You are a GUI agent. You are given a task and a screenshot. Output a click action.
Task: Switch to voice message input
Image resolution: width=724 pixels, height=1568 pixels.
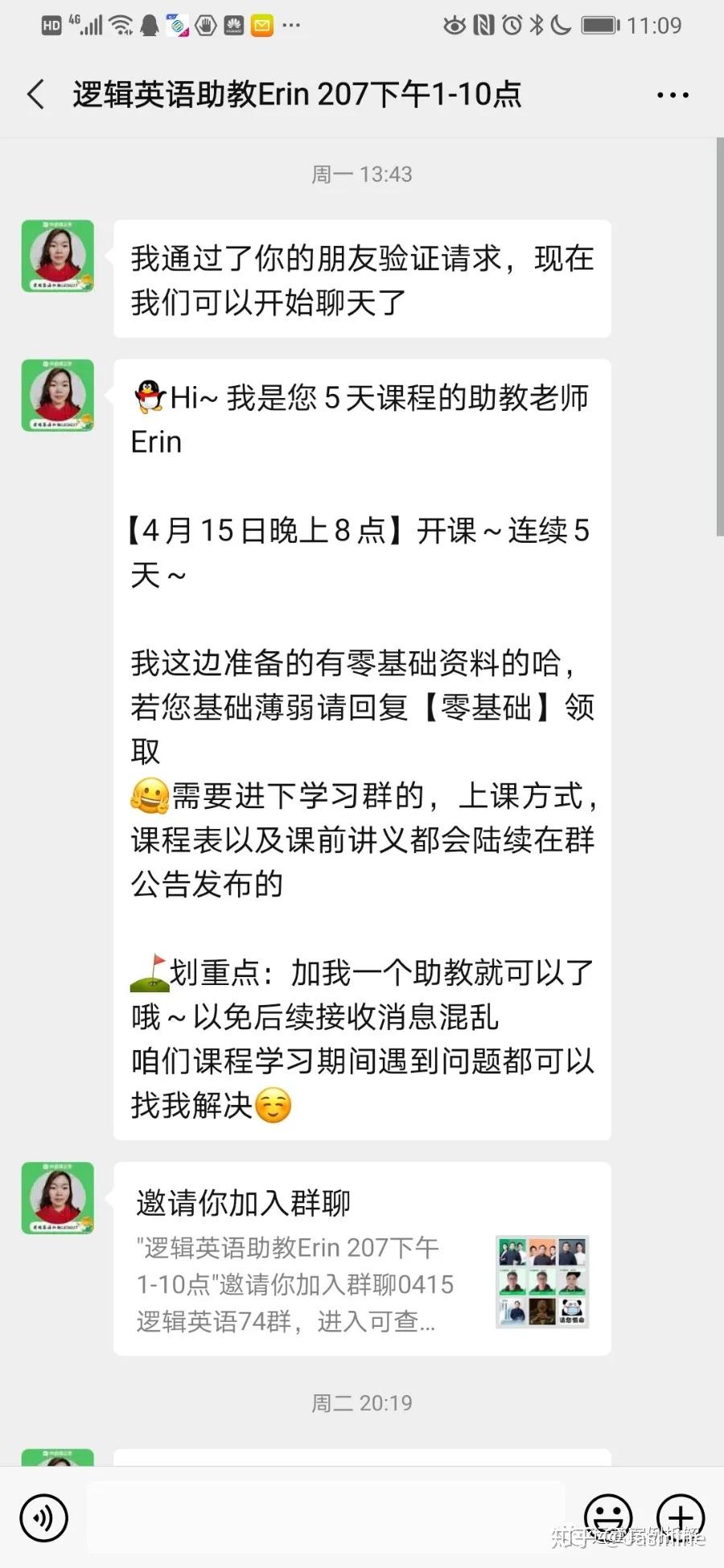pyautogui.click(x=43, y=1517)
